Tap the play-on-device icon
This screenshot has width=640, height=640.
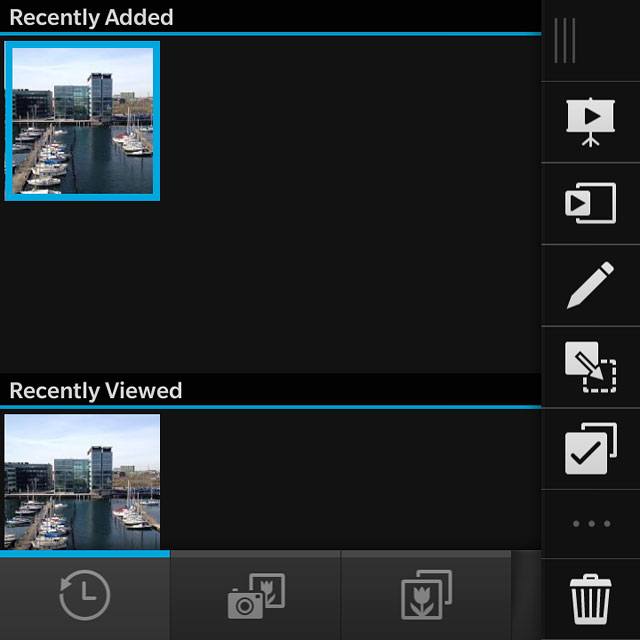590,204
